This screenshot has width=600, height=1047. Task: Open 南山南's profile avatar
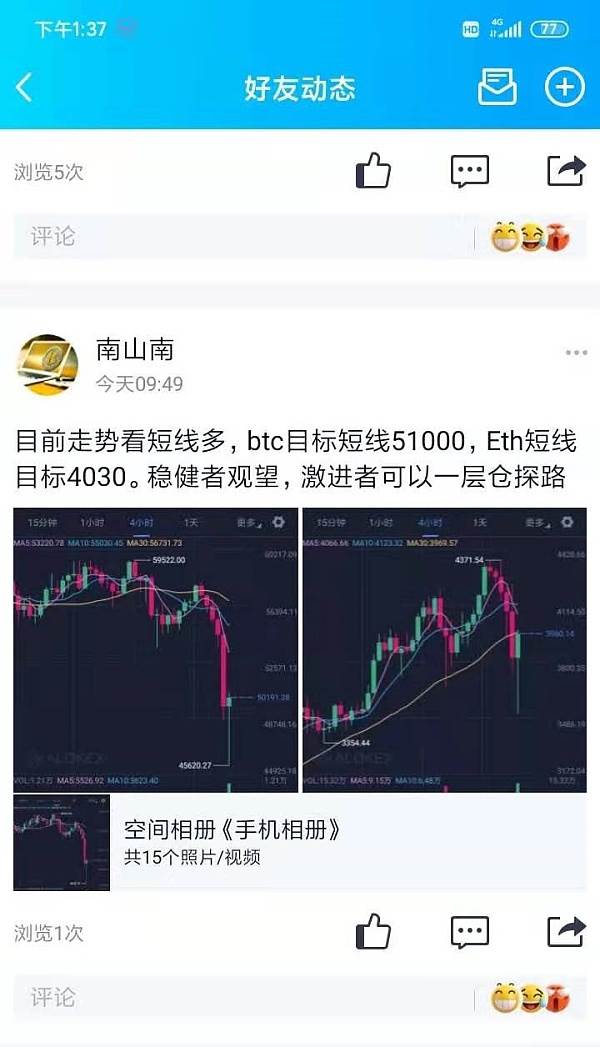tap(47, 364)
